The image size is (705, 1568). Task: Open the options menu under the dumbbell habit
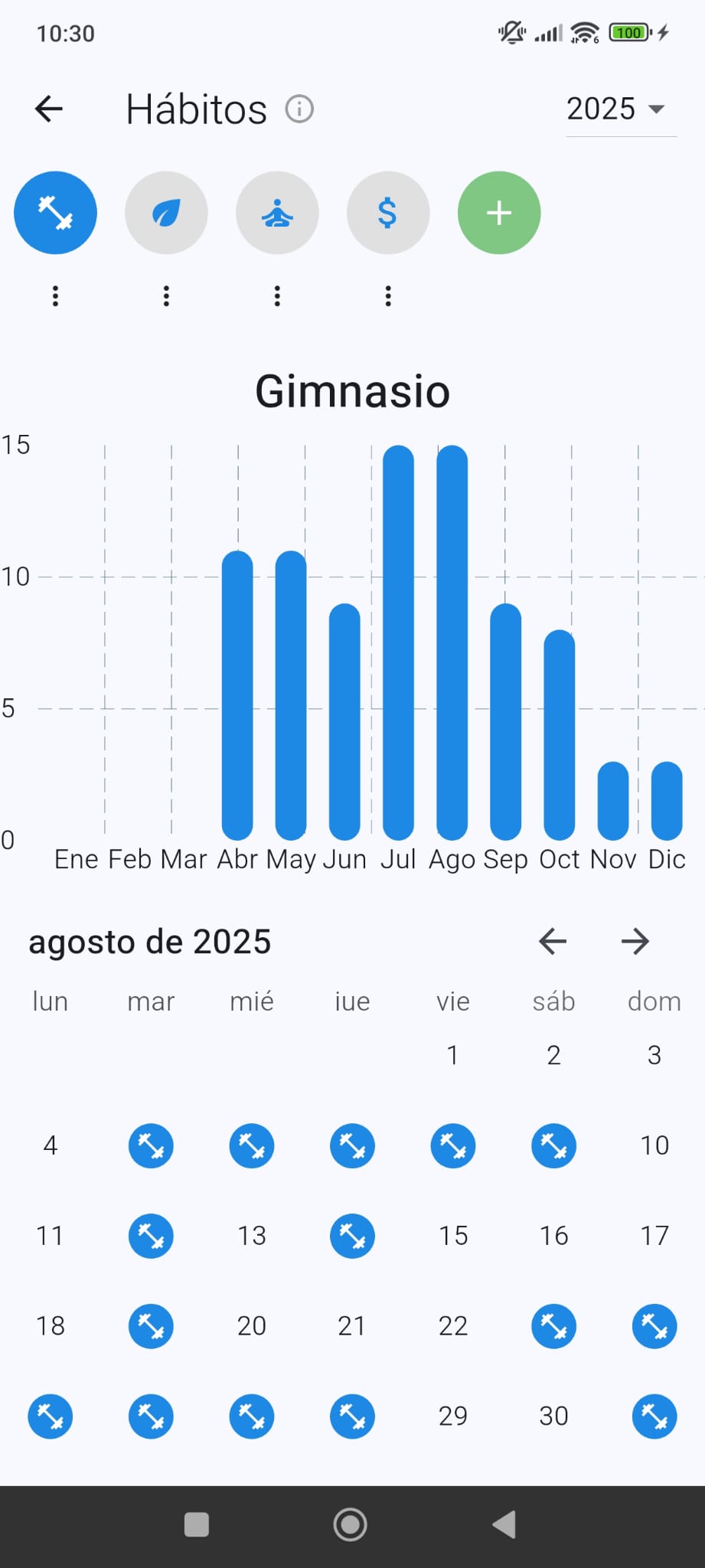click(x=54, y=296)
